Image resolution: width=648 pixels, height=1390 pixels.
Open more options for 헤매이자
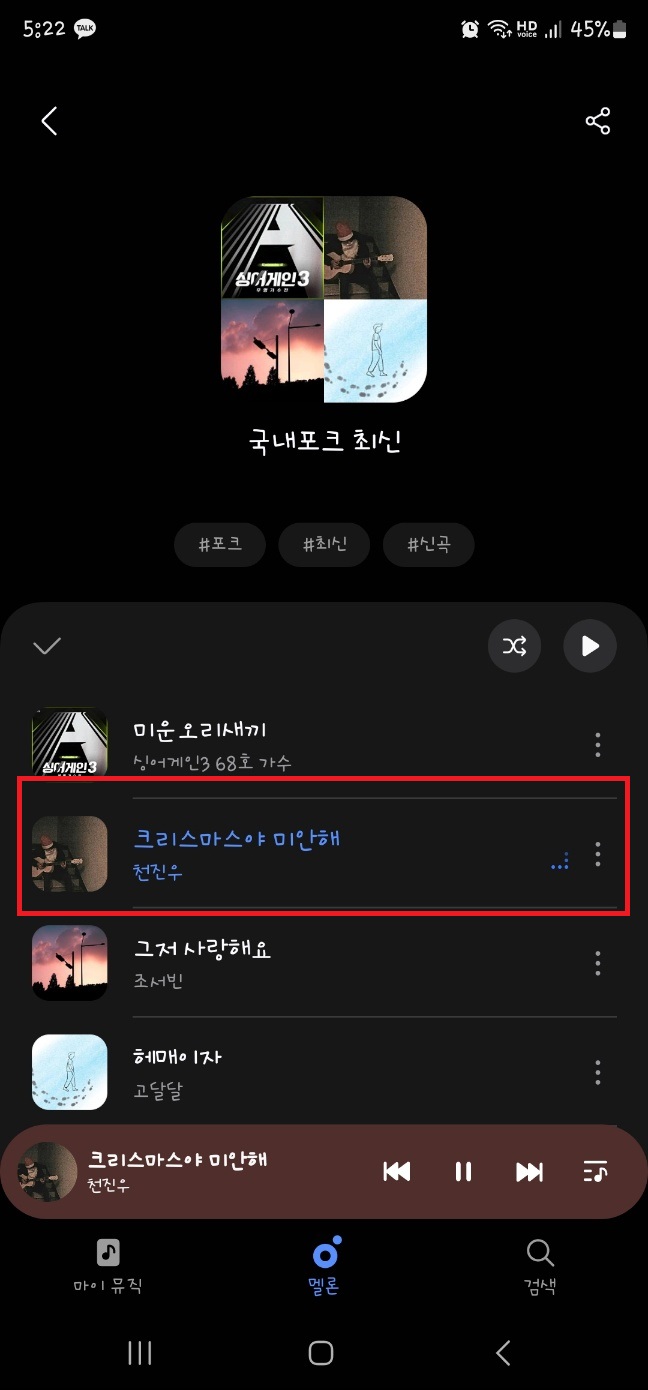click(x=597, y=1072)
